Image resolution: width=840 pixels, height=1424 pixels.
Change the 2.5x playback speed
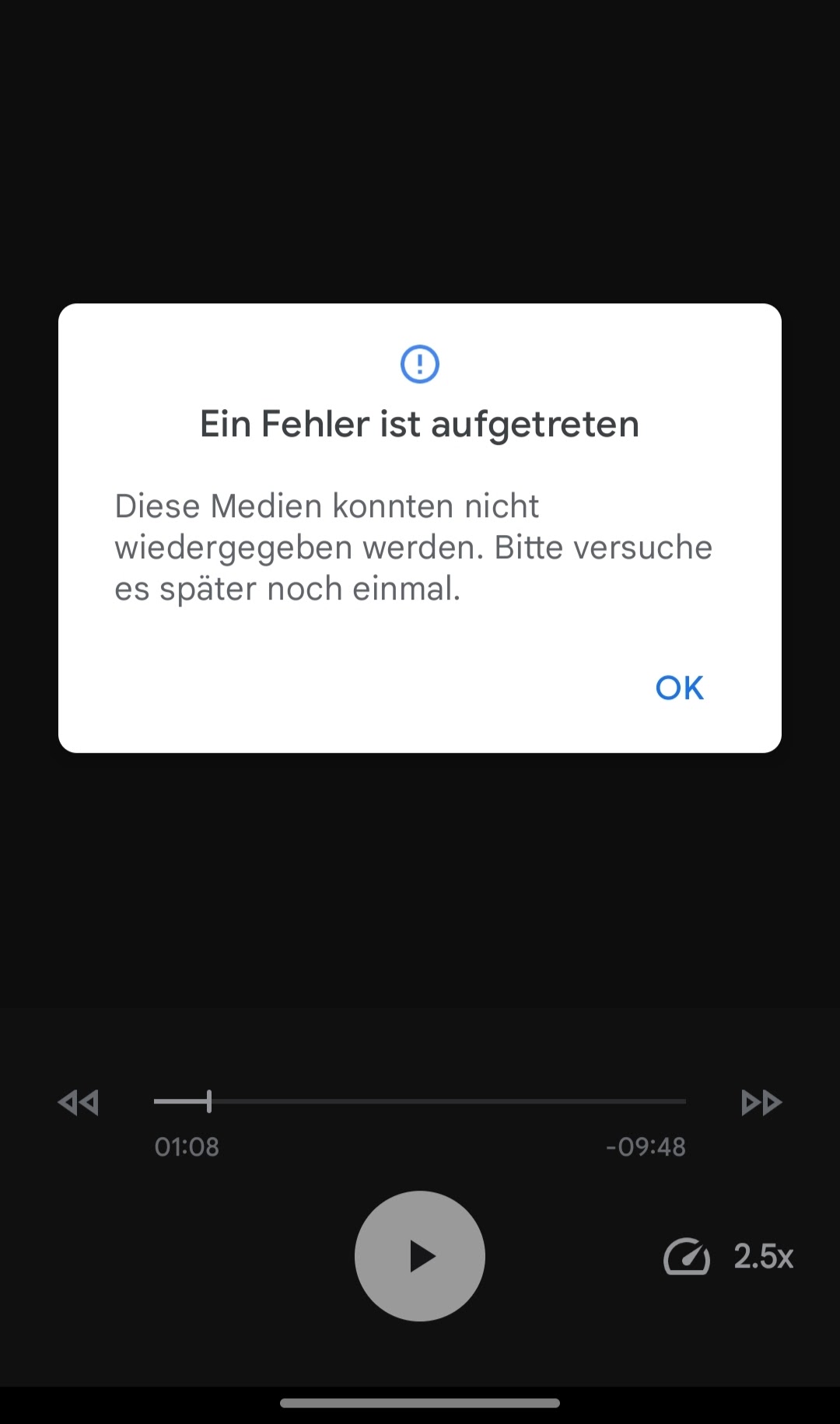(729, 1256)
